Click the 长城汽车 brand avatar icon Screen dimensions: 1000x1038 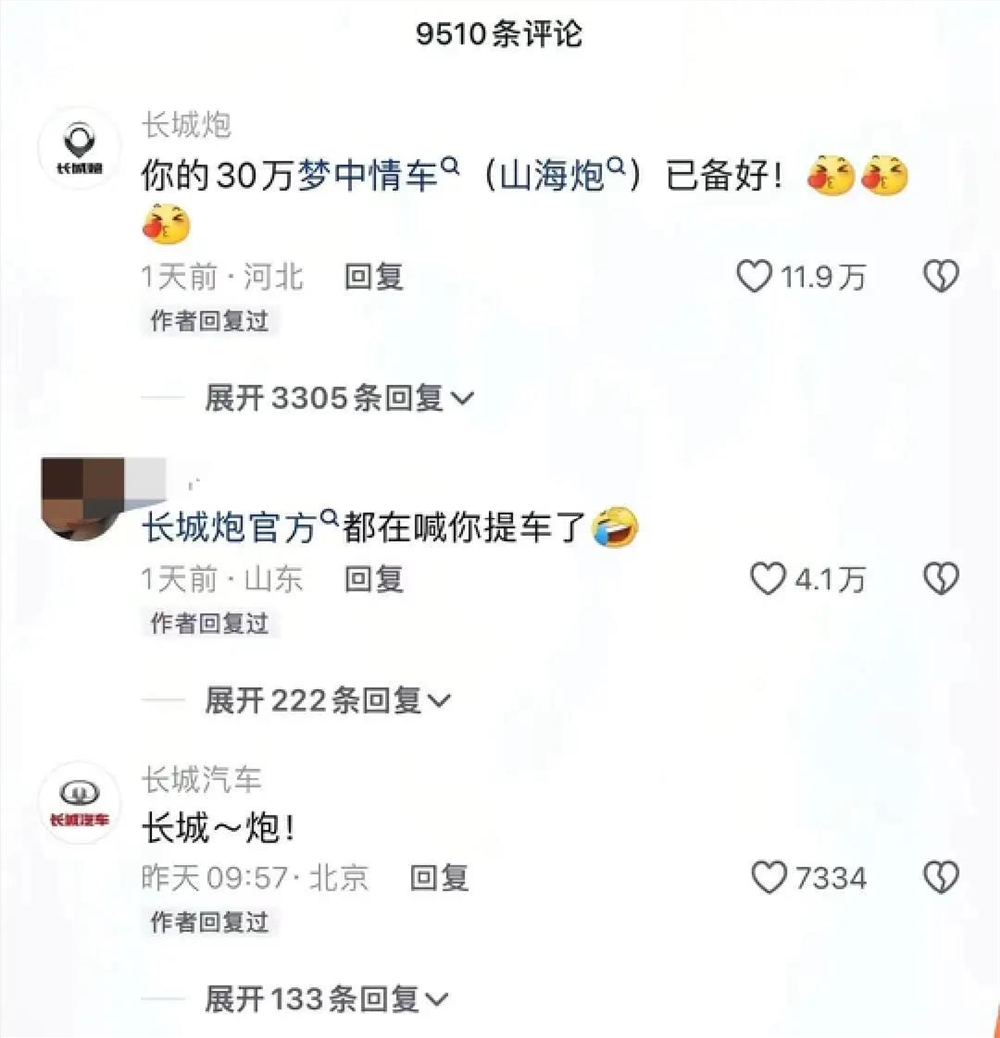click(x=78, y=800)
